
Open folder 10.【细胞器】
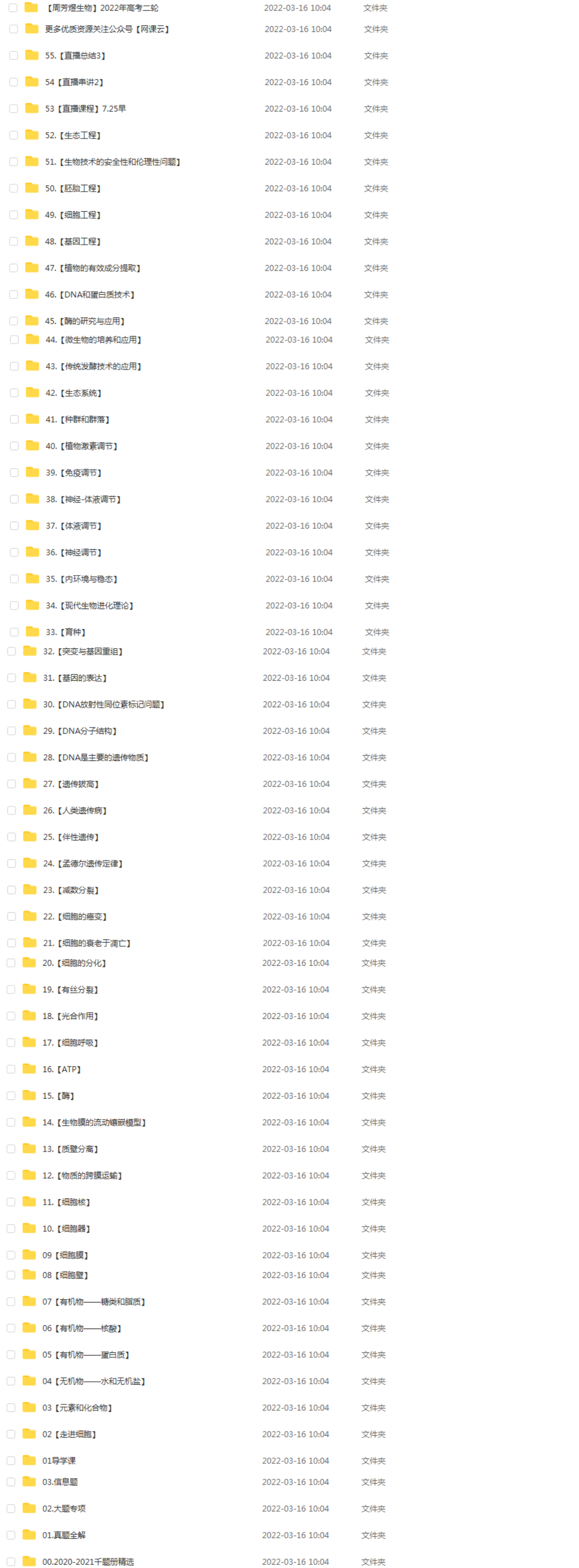point(66,1229)
